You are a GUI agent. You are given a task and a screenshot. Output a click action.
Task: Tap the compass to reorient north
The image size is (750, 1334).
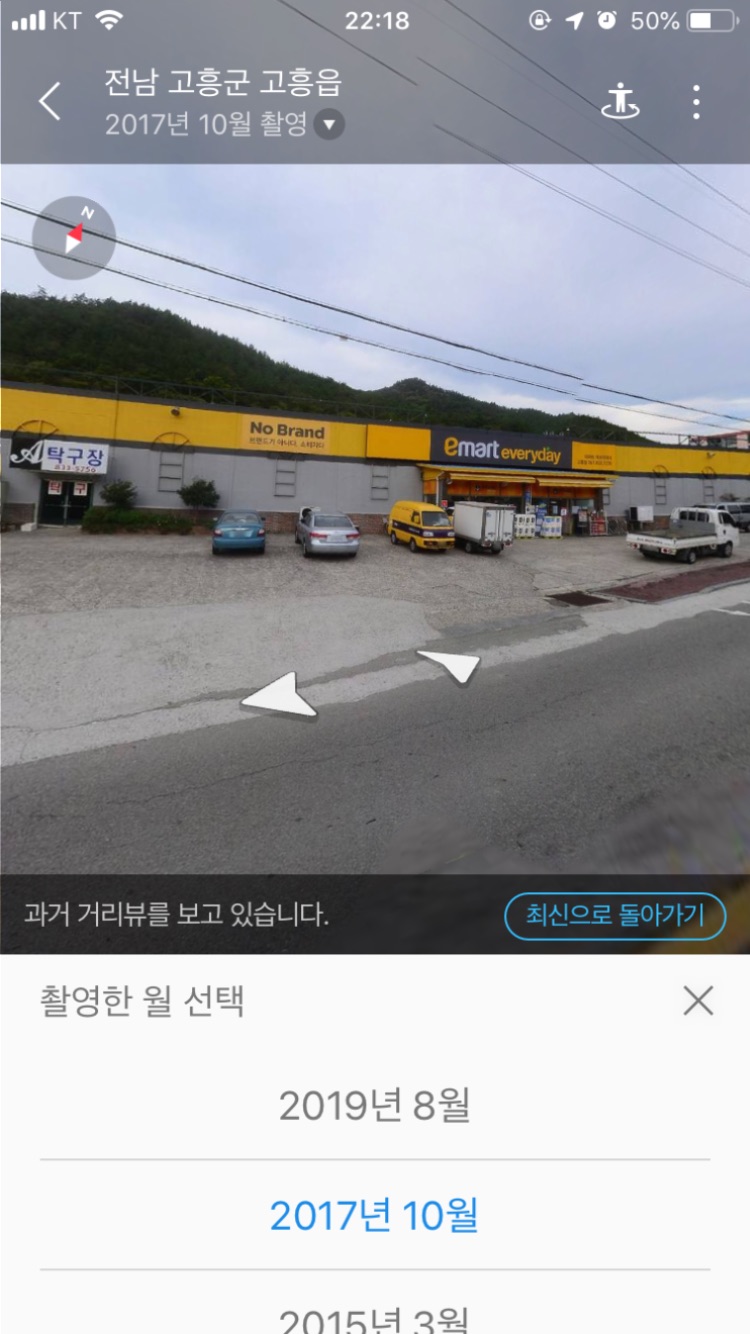[x=74, y=238]
